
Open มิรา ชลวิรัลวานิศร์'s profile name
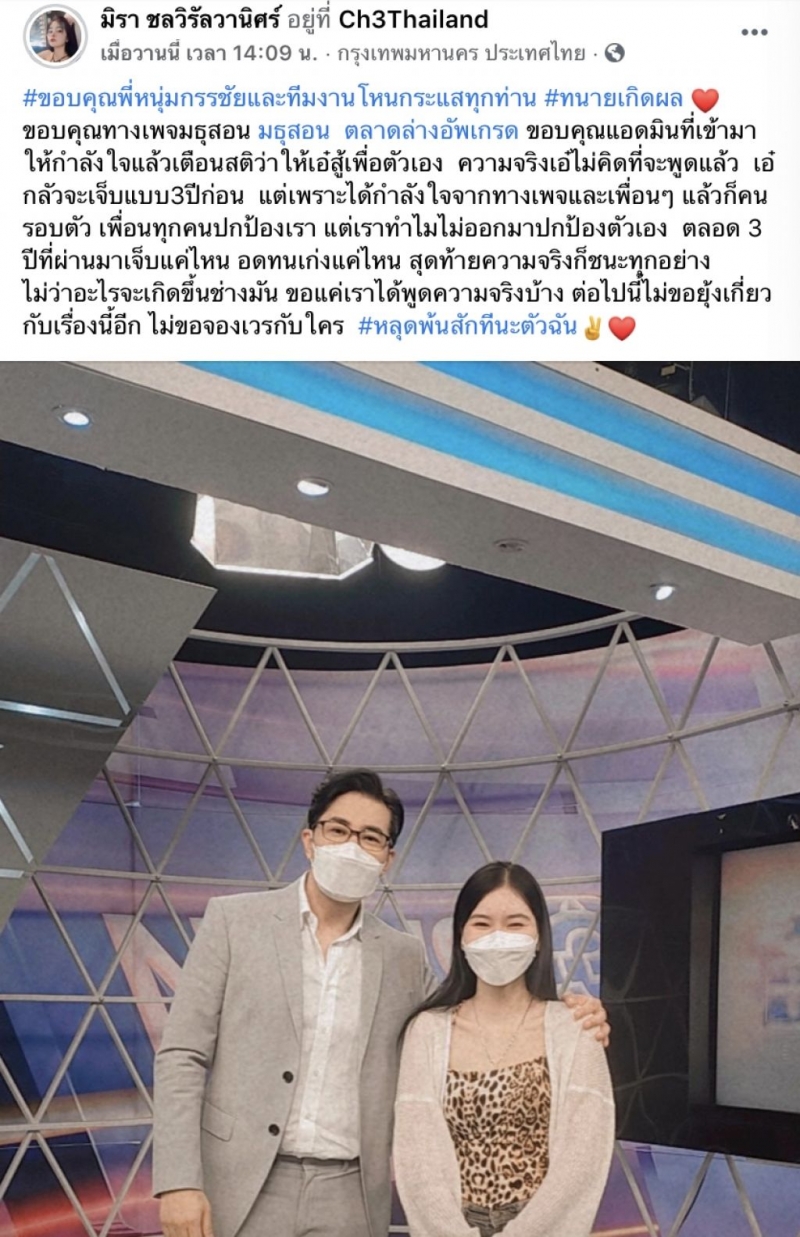coord(211,19)
